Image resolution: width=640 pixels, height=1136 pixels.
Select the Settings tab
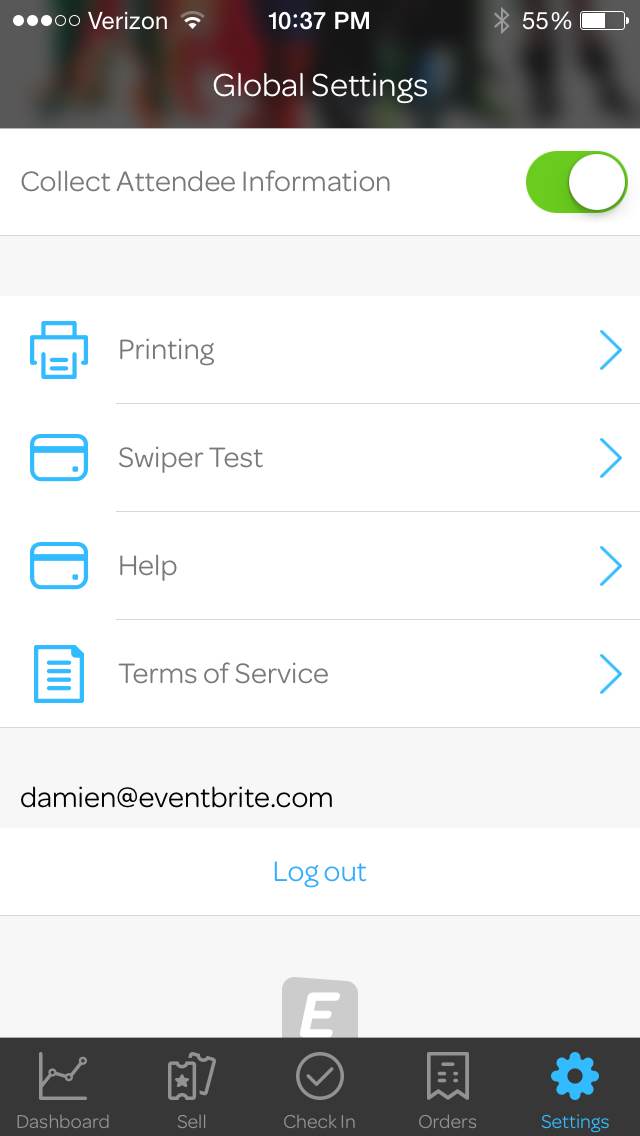(x=575, y=1089)
